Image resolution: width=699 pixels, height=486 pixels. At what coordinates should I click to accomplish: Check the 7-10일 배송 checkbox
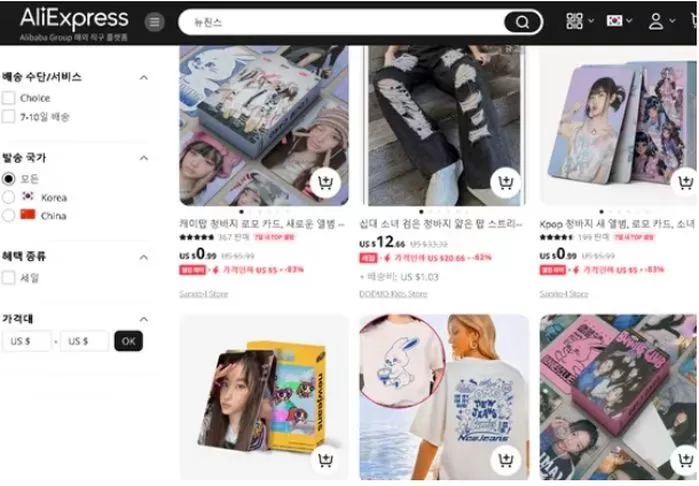9,116
